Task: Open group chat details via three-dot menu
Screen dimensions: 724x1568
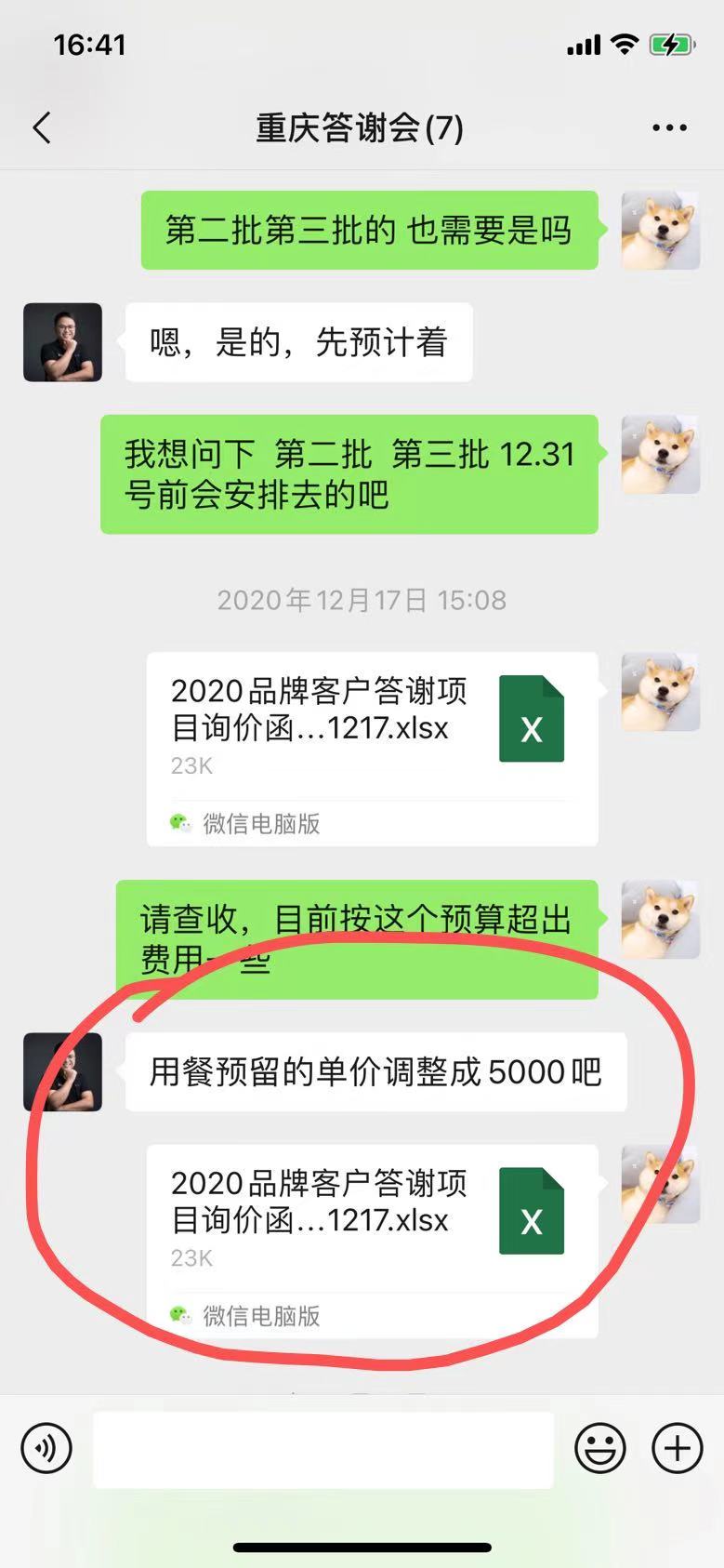Action: [x=669, y=128]
